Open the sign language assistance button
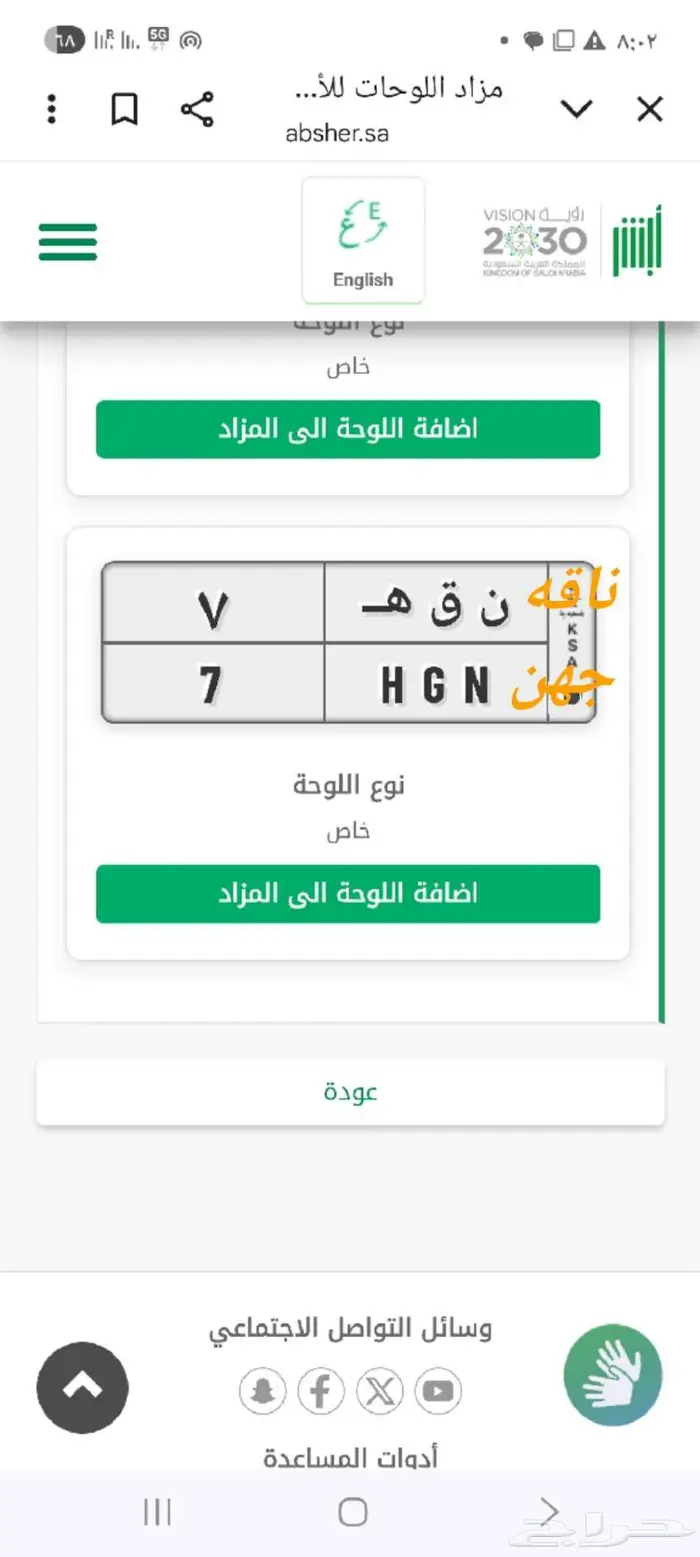Viewport: 700px width, 1557px height. 612,1377
